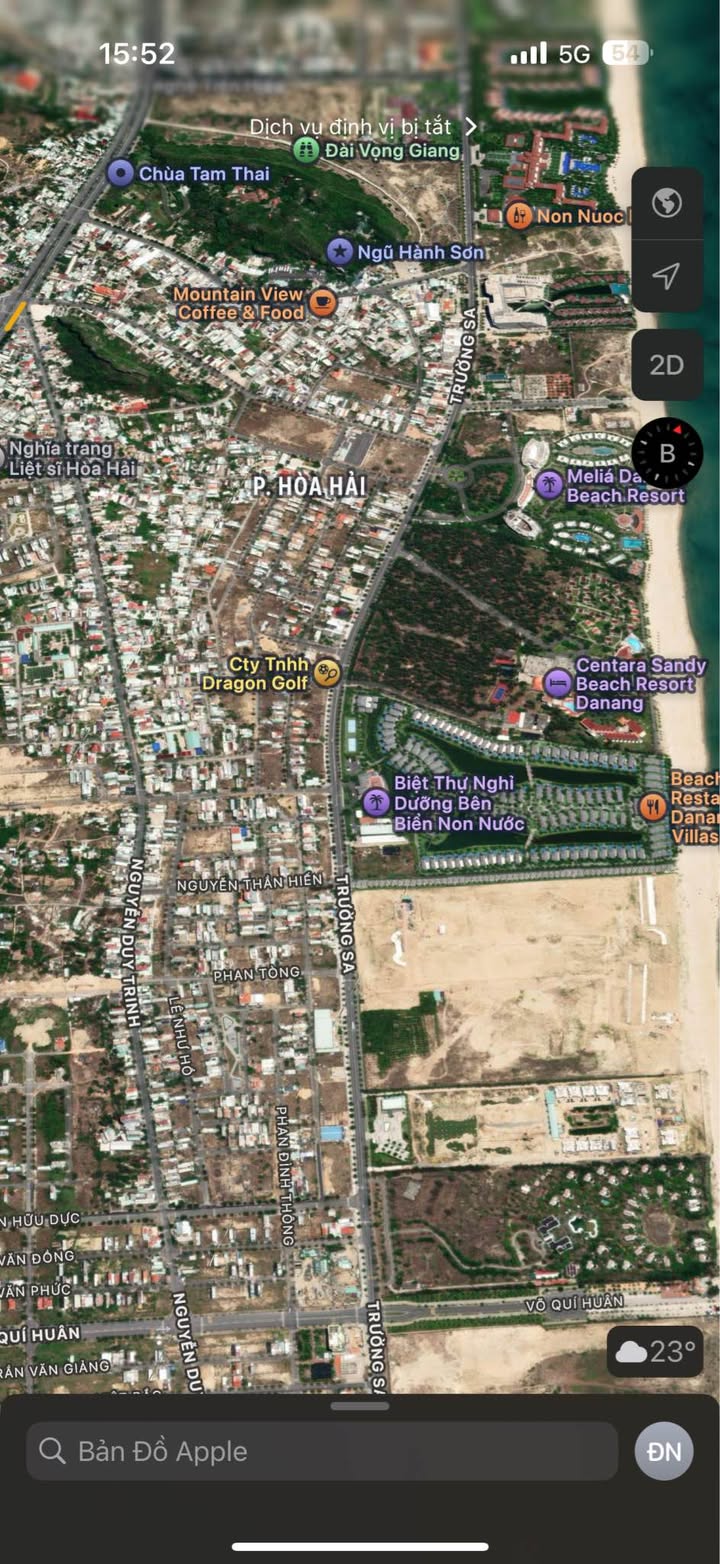Open Mountain View Coffee & Food marker
The image size is (720, 1564).
tap(322, 302)
